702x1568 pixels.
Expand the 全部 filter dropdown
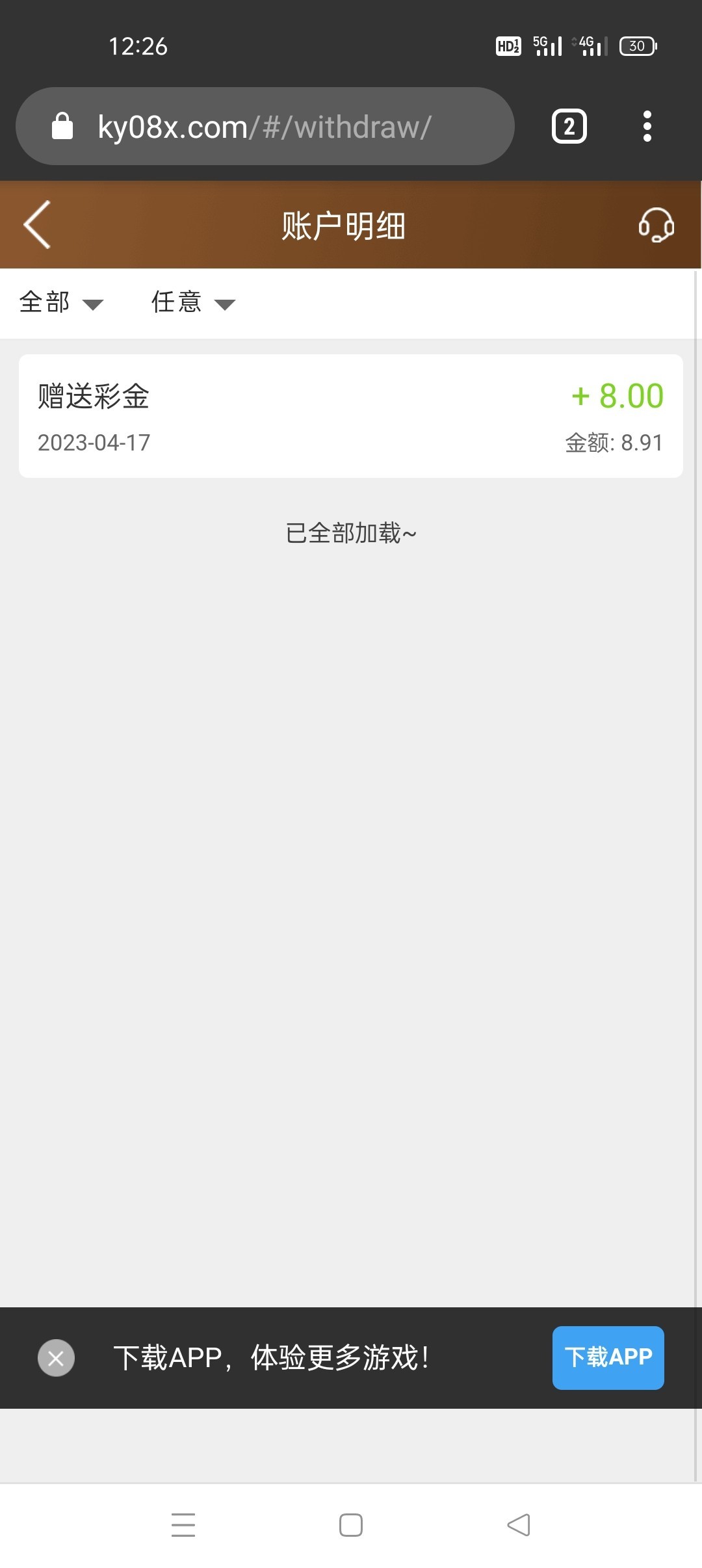61,302
